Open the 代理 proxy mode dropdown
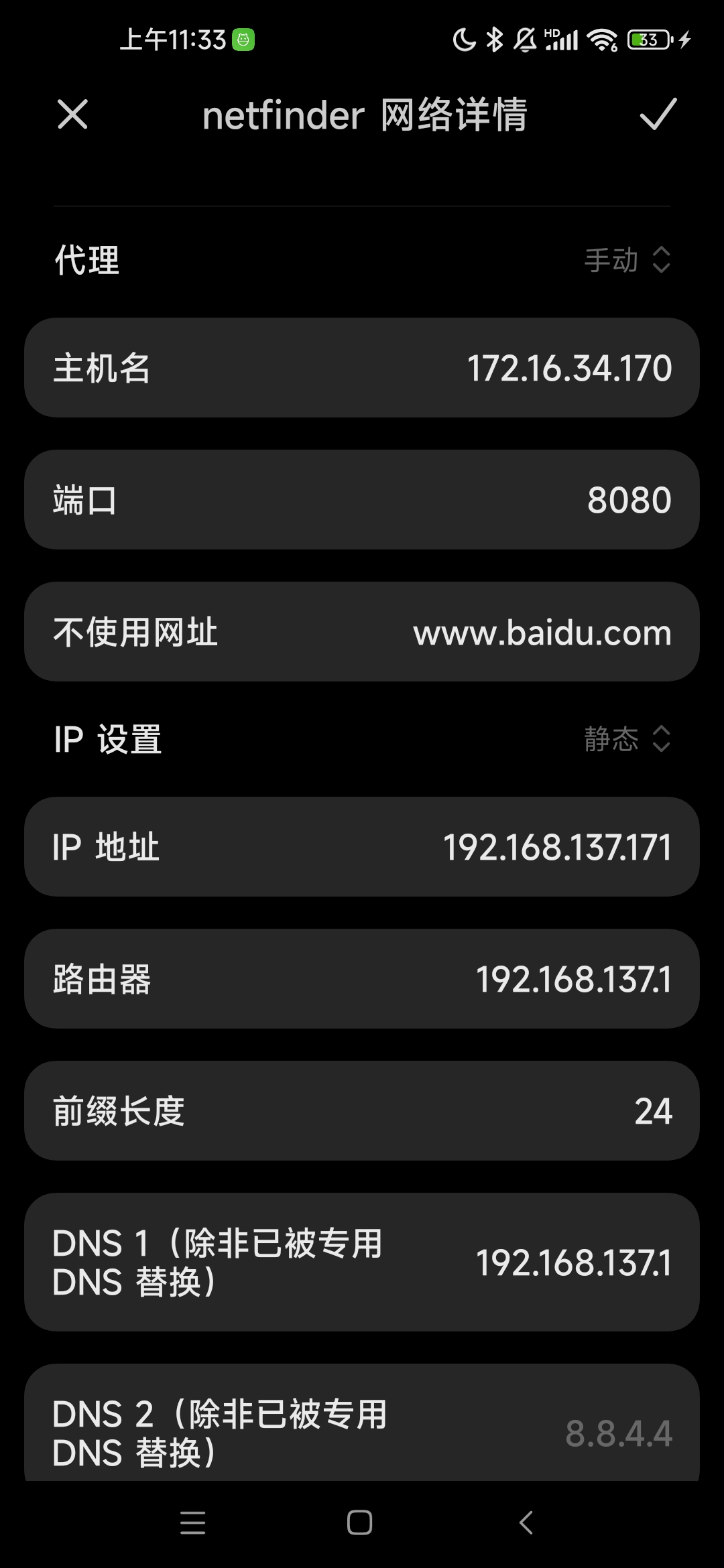 point(627,260)
